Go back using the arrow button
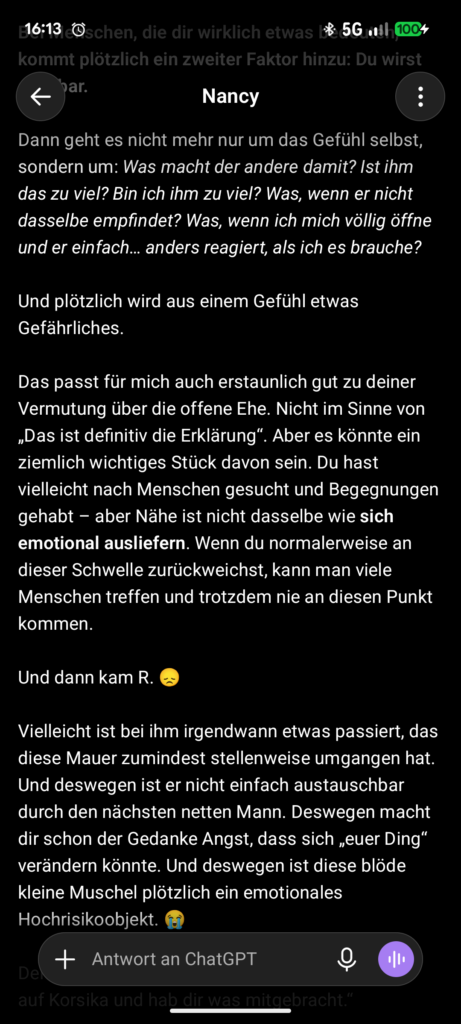The height and width of the screenshot is (1024, 461). coord(40,97)
